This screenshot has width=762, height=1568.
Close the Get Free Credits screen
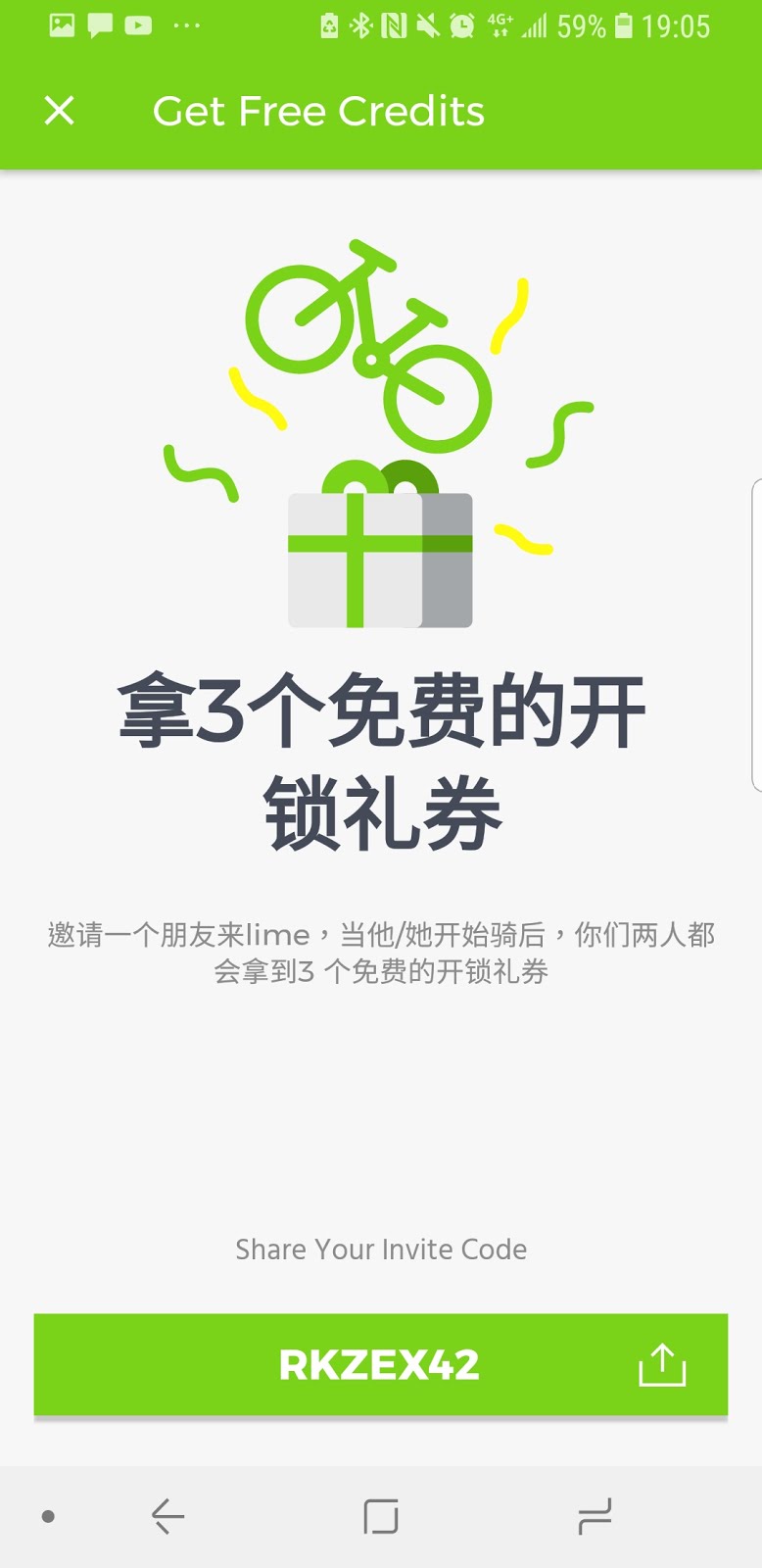coord(60,111)
